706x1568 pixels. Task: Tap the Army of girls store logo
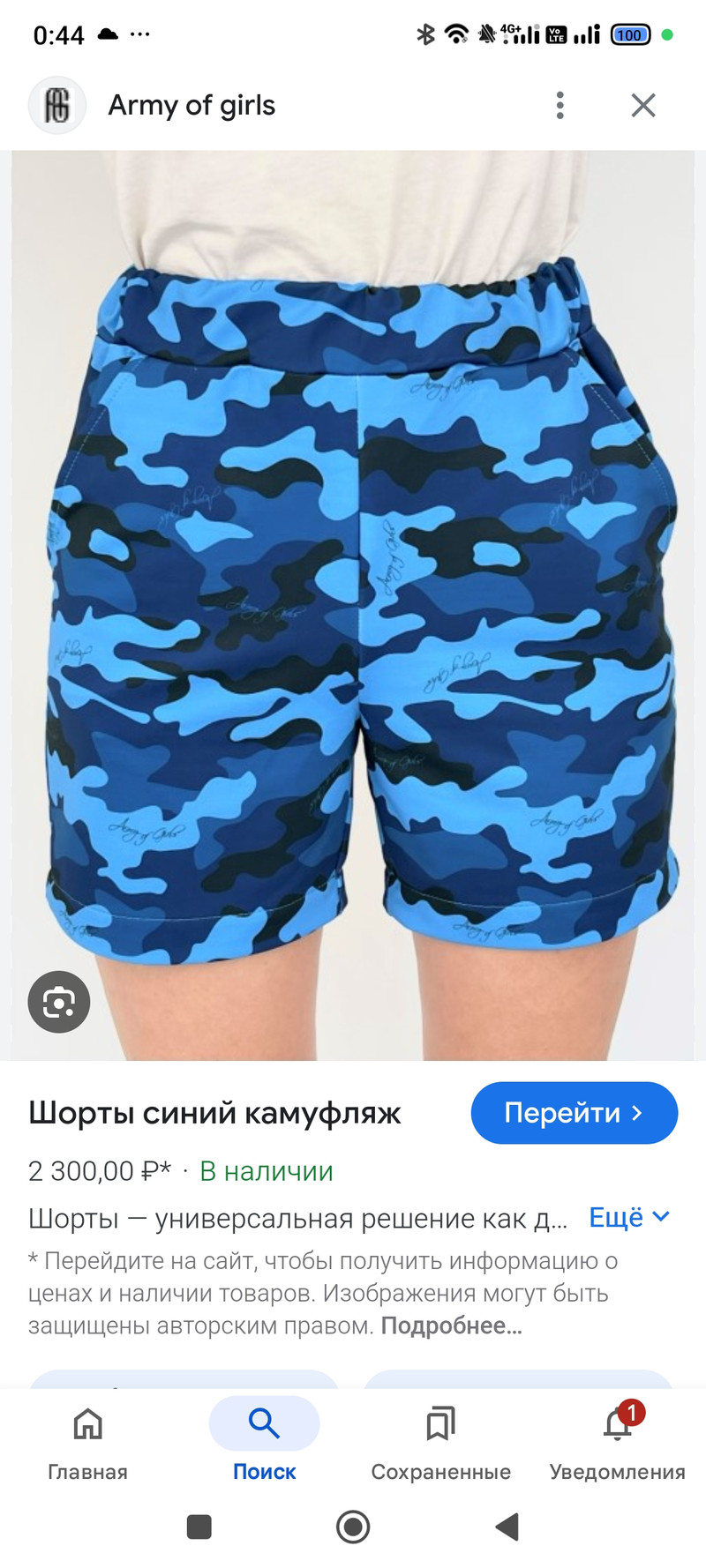57,105
